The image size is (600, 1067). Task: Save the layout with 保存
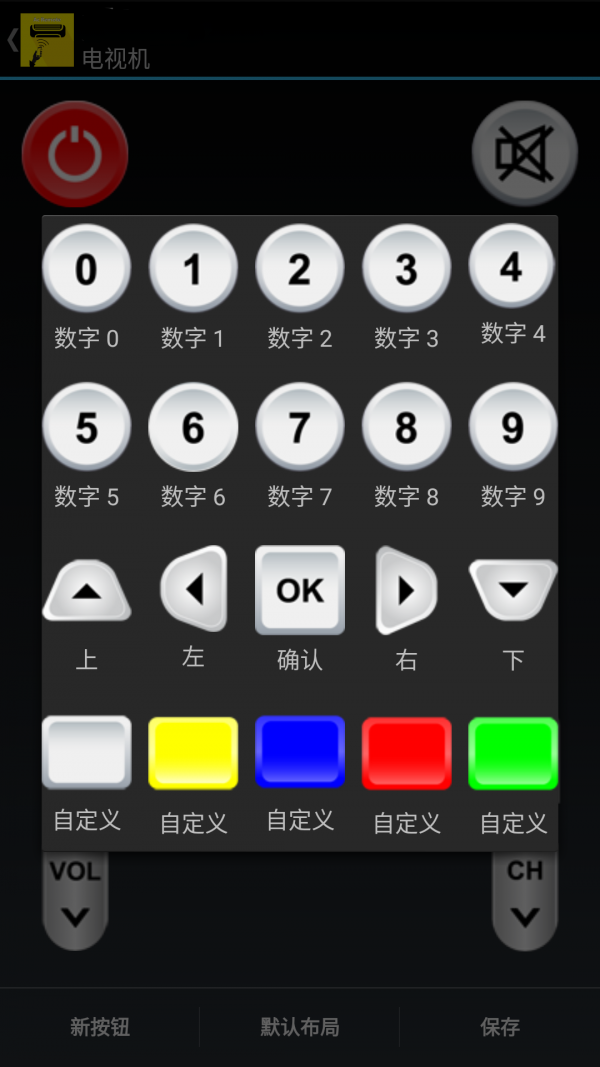500,1027
